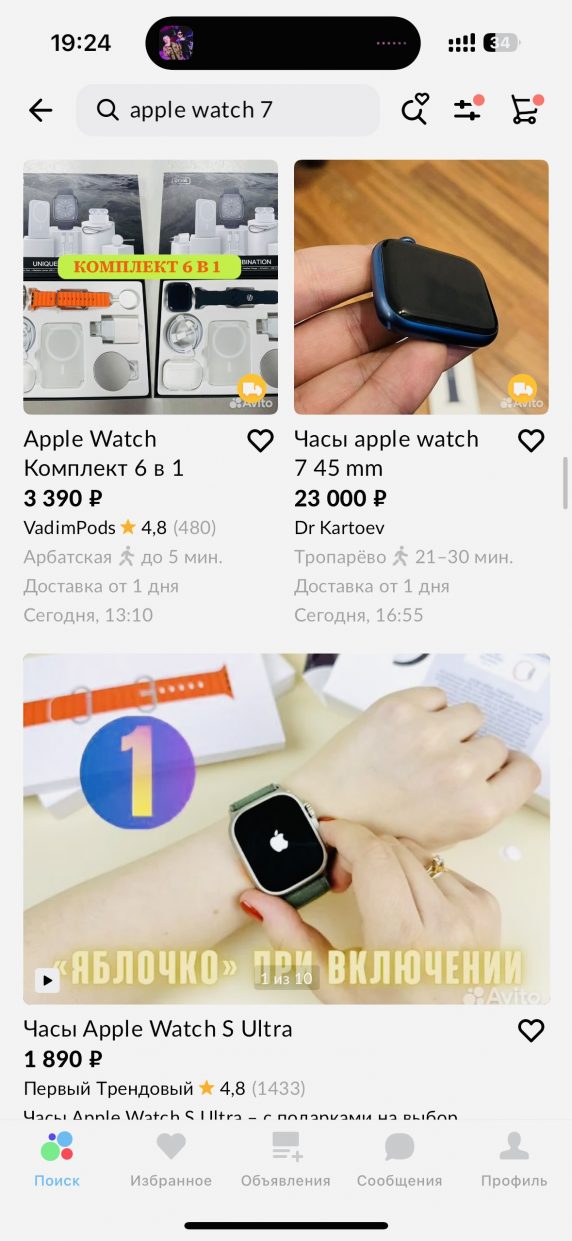
Task: Save this search with the heart-magnifier icon
Action: coord(415,109)
